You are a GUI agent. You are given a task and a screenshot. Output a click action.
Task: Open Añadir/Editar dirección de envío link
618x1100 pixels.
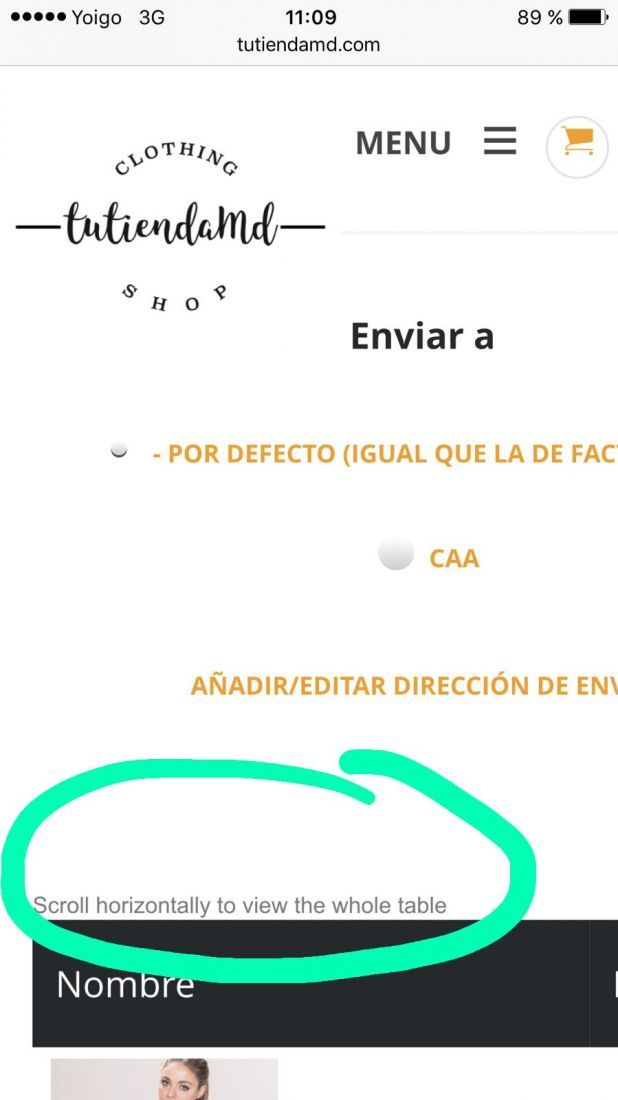404,686
